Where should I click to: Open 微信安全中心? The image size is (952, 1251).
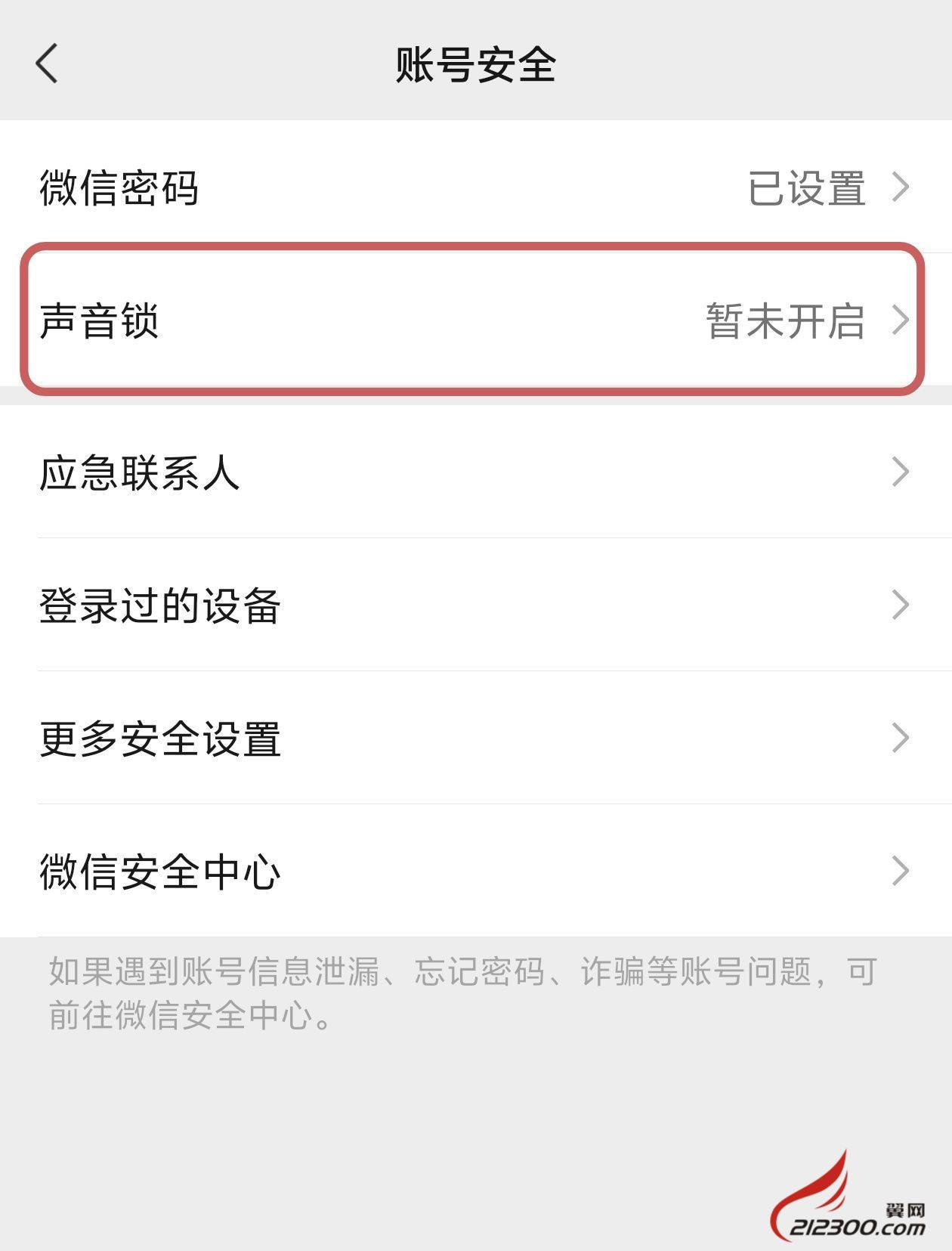[x=474, y=871]
